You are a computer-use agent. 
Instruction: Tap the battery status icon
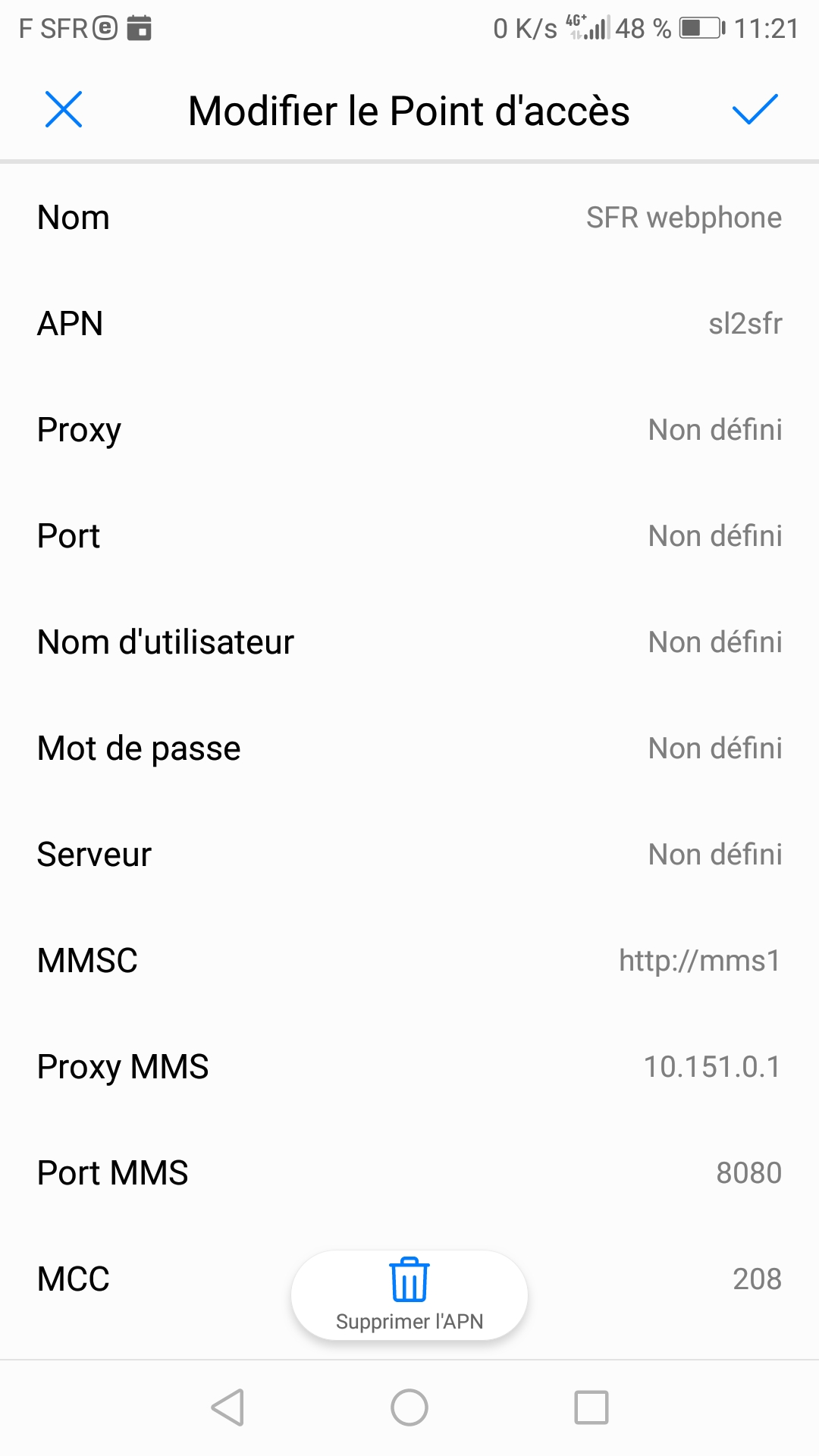[x=701, y=29]
